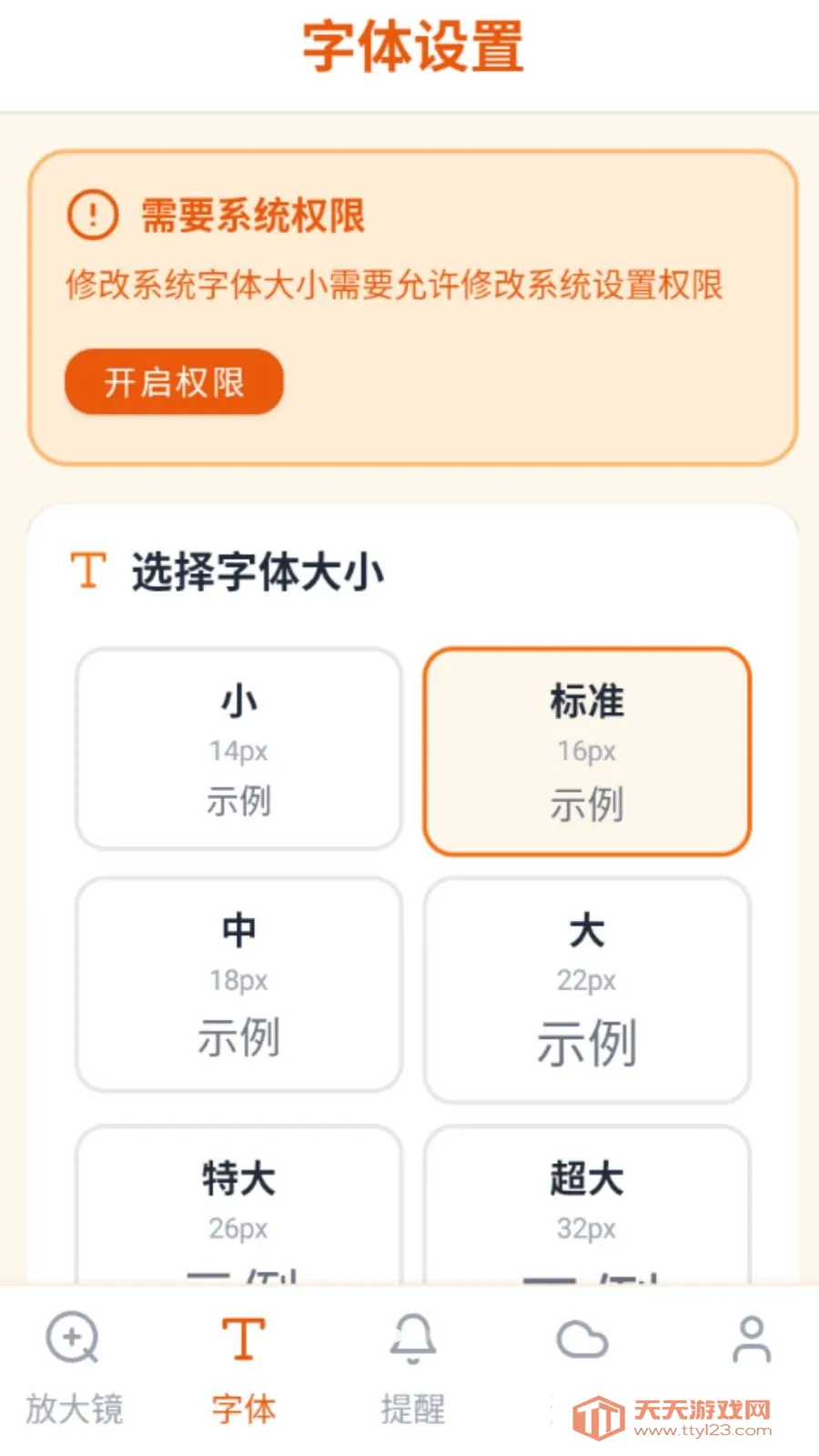Viewport: 819px width, 1456px height.
Task: Click the exclamation warning icon near 需要系统权限
Action: click(x=90, y=217)
